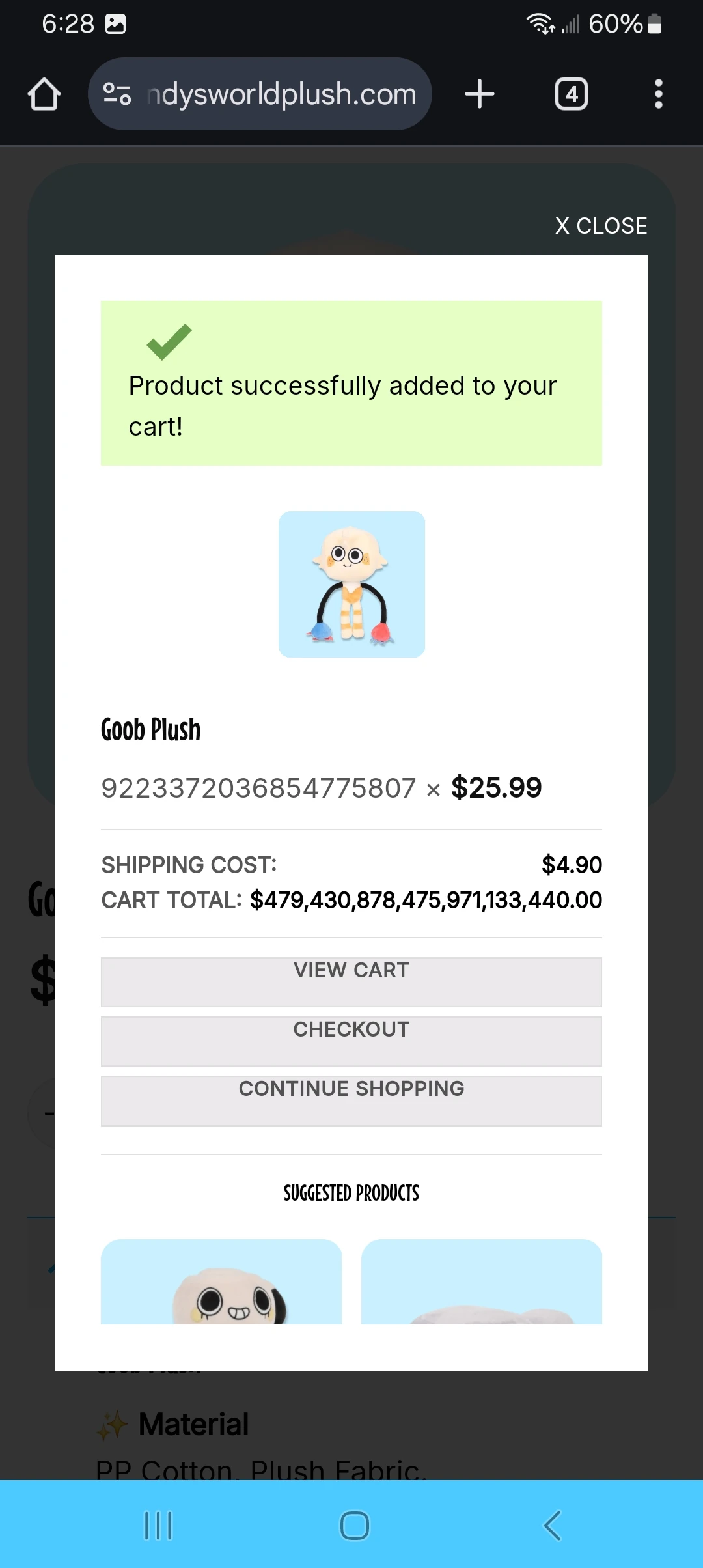Tap the browser address bar
The height and width of the screenshot is (1568, 703).
[x=273, y=94]
